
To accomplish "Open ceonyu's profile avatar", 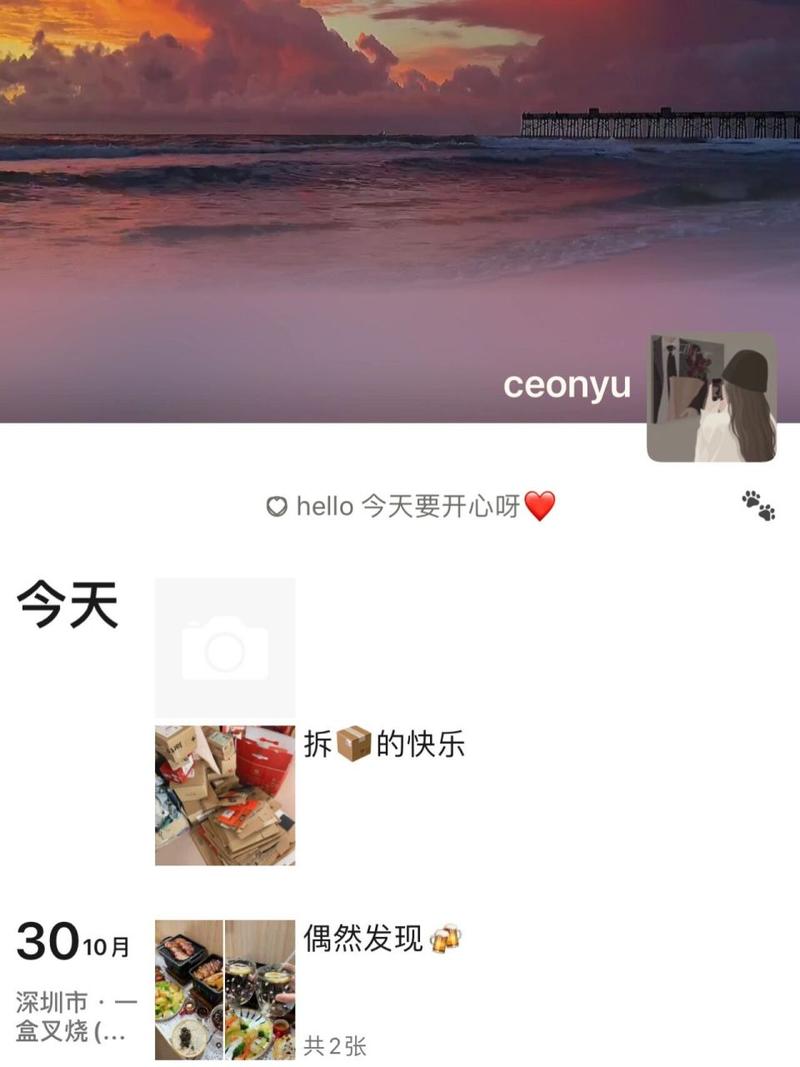I will click(x=711, y=397).
